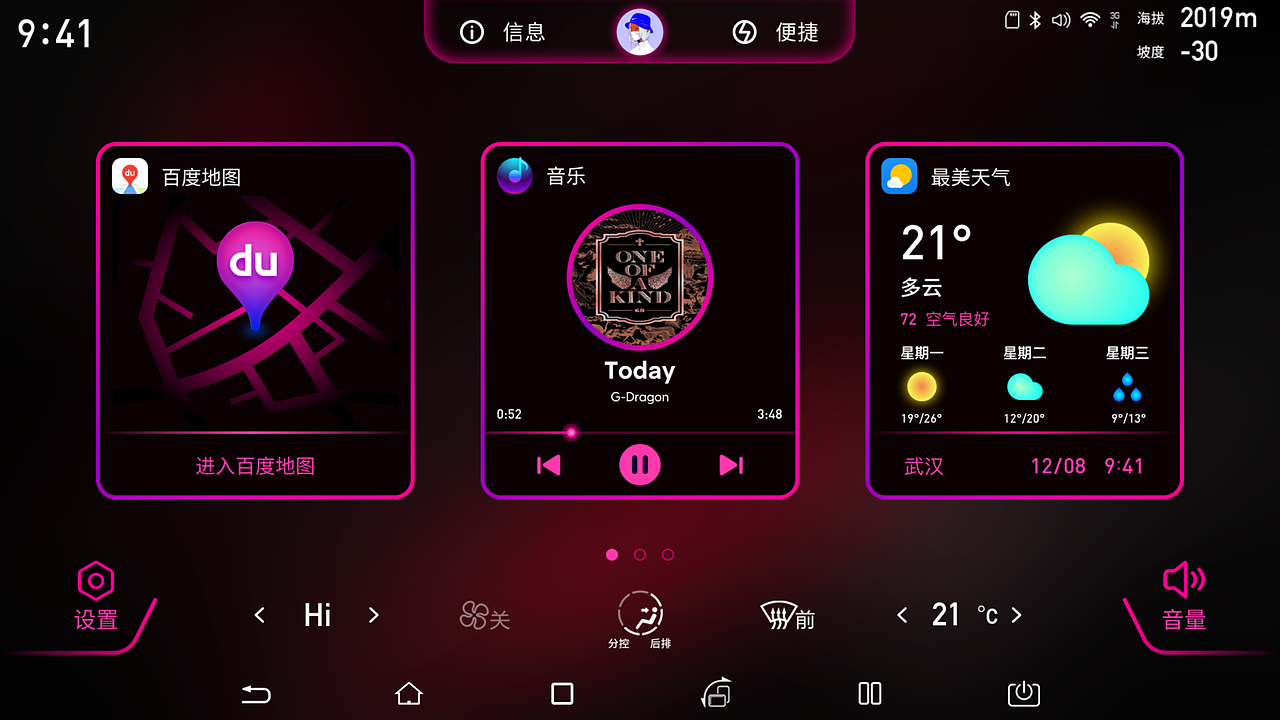The image size is (1280, 720).
Task: Return to the home screen
Action: pos(409,693)
